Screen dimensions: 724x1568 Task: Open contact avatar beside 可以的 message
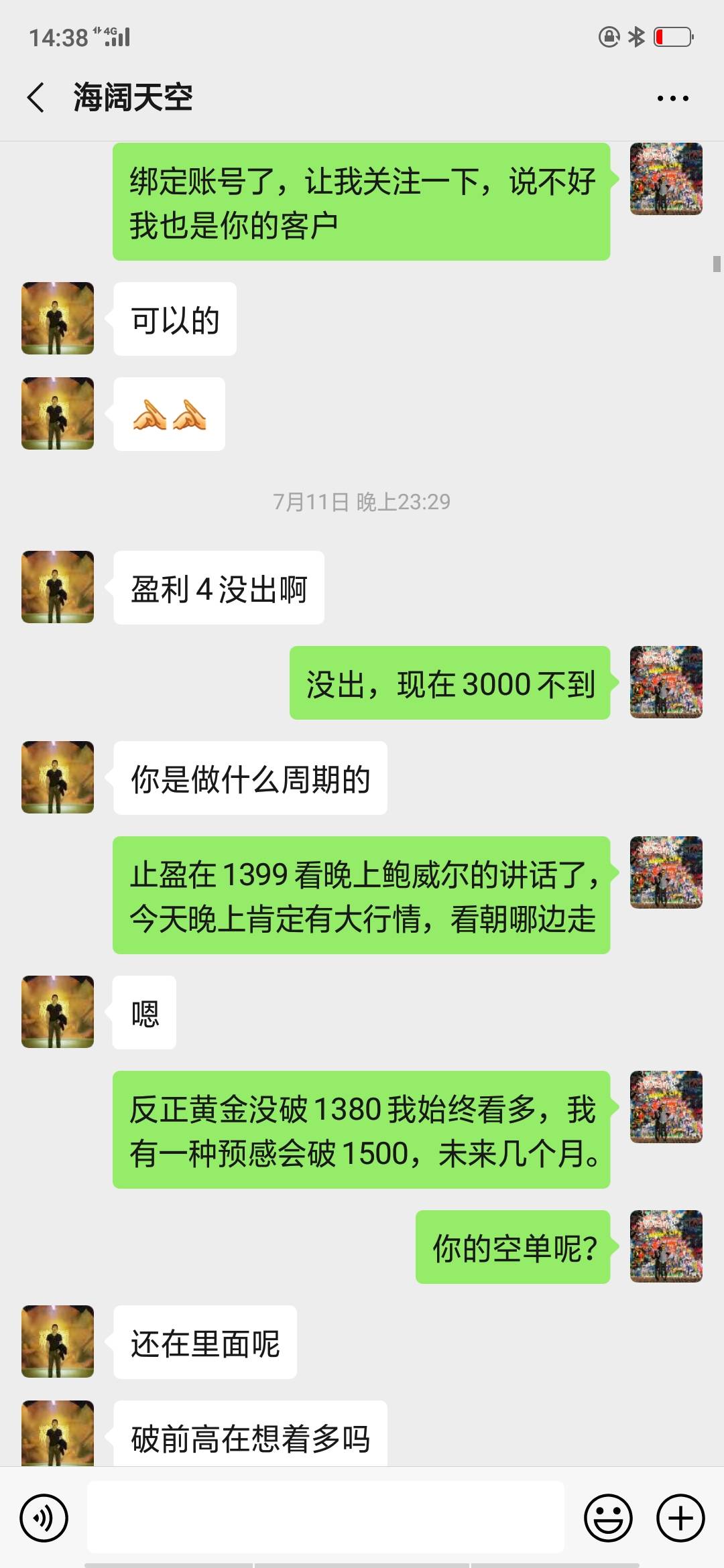(x=58, y=318)
